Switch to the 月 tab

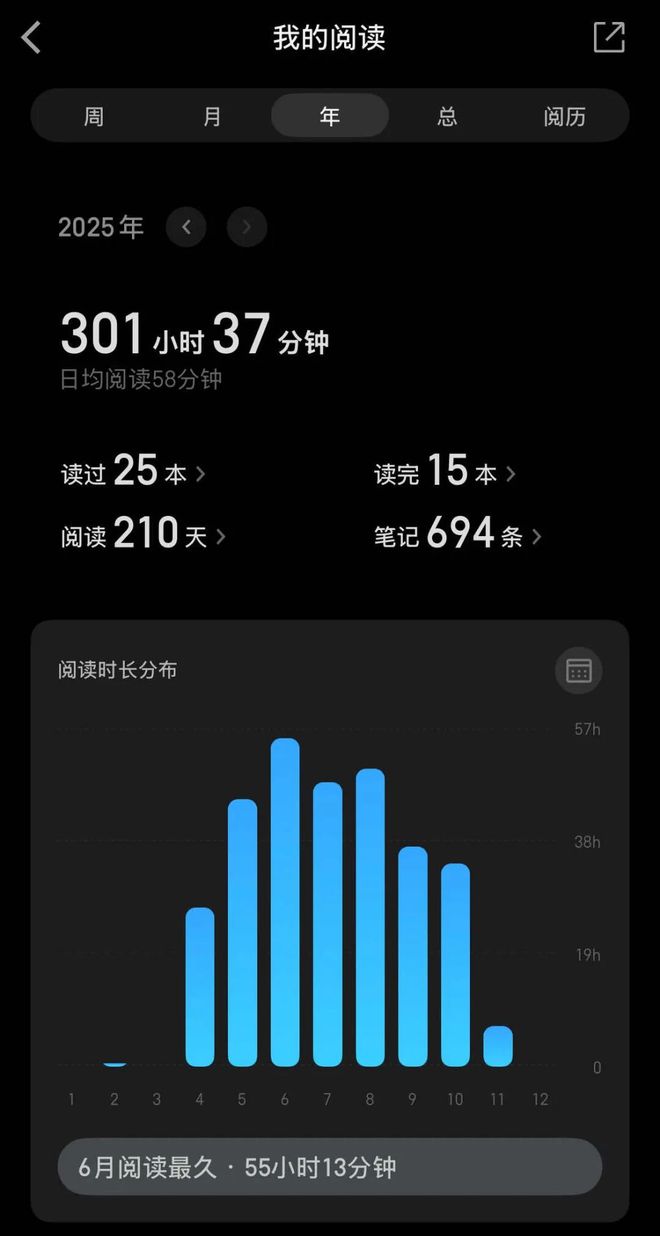pyautogui.click(x=212, y=116)
